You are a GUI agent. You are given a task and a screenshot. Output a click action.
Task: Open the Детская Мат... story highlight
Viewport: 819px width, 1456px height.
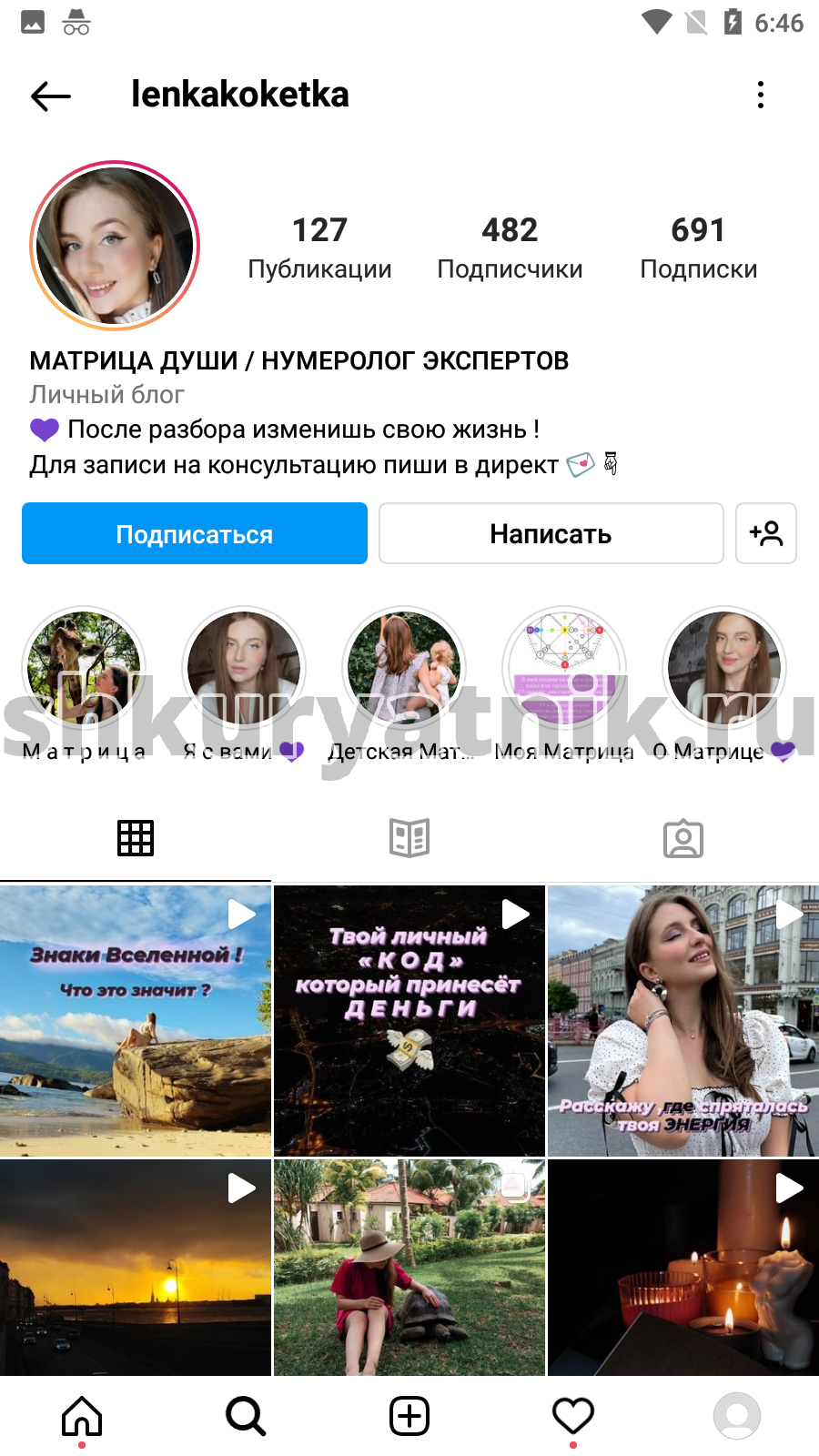coord(404,684)
